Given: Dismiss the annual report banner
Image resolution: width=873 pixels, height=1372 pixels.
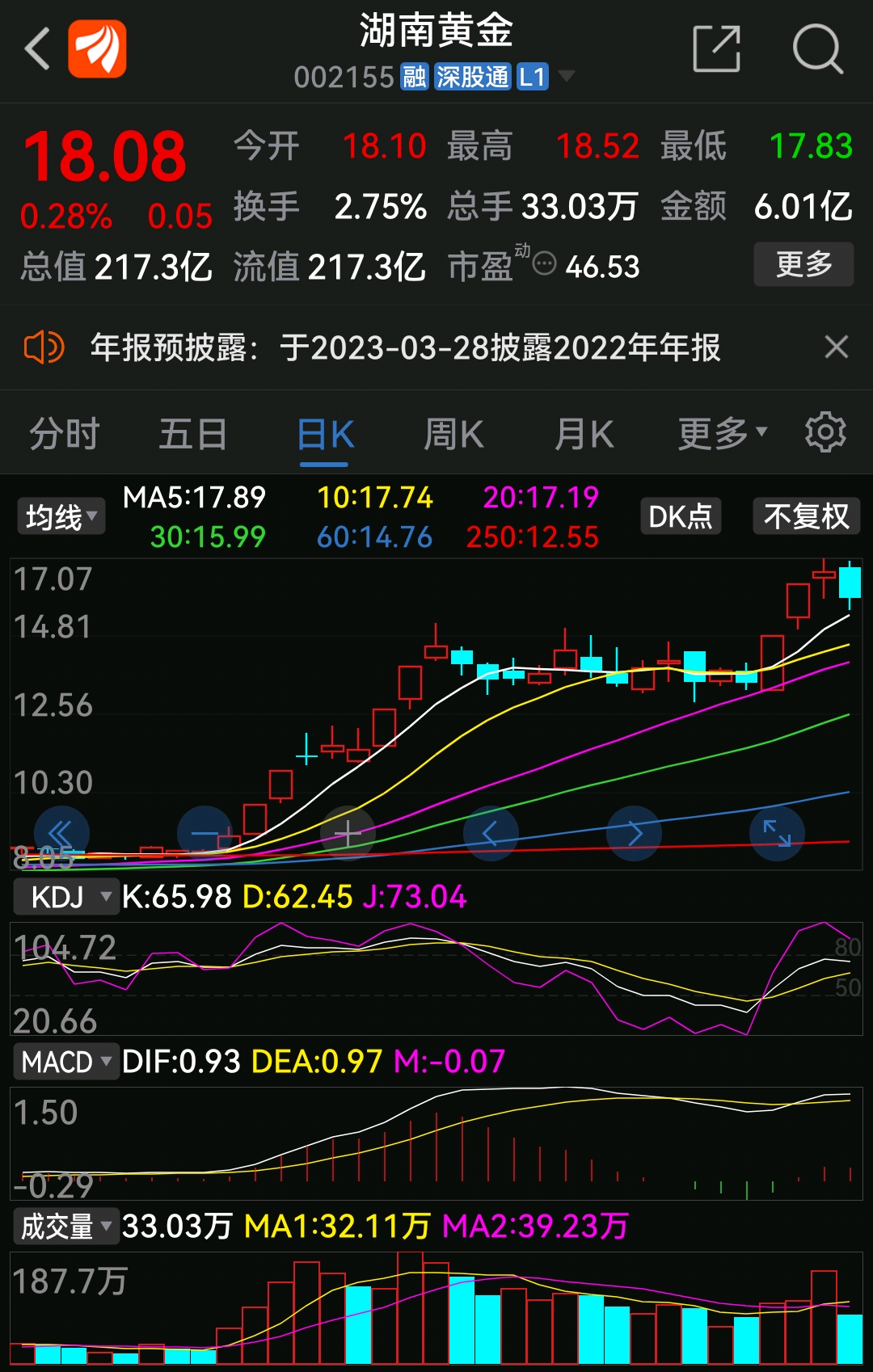Looking at the screenshot, I should pos(837,347).
